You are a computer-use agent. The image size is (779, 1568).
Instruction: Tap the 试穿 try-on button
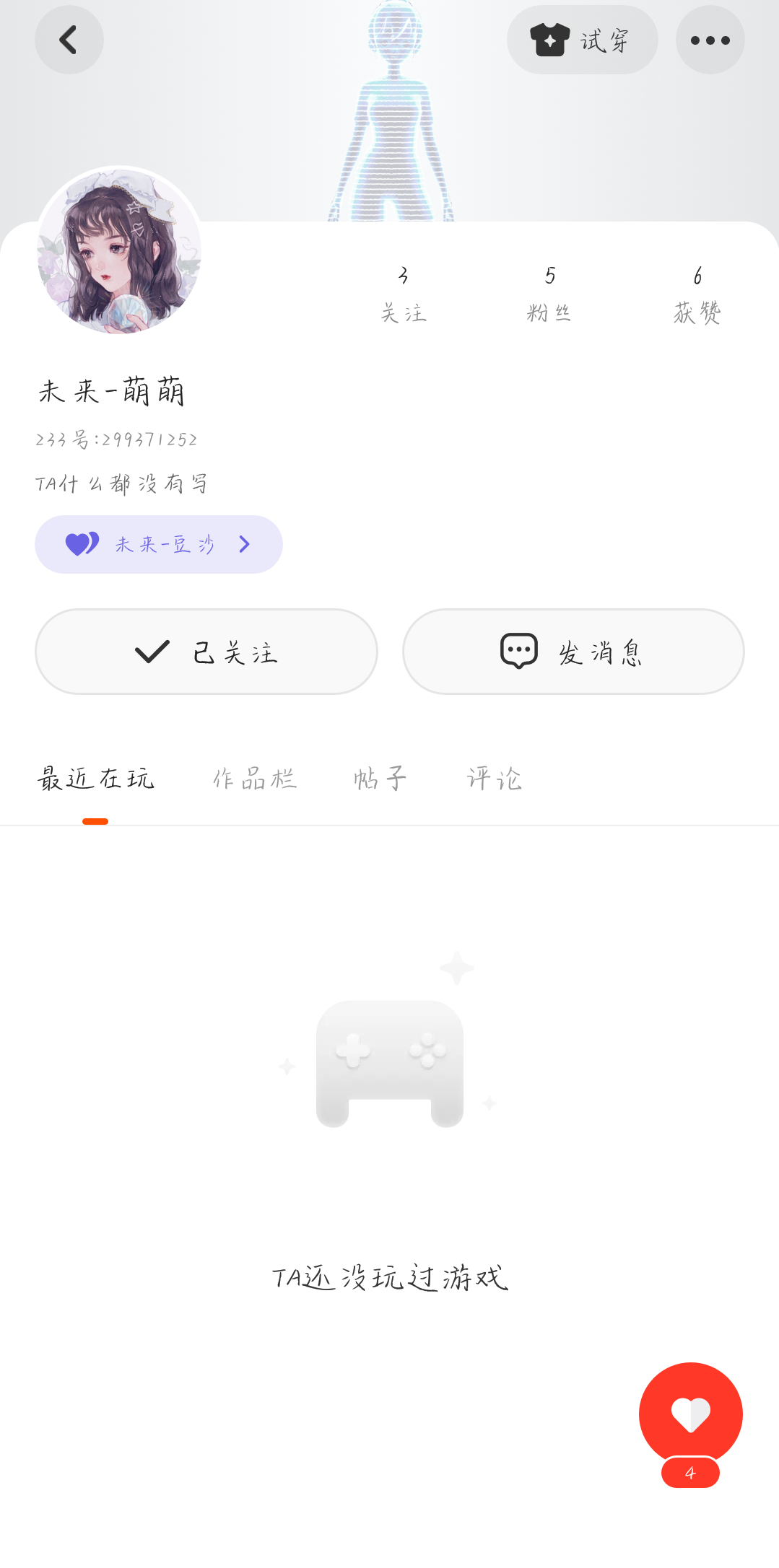(x=582, y=40)
